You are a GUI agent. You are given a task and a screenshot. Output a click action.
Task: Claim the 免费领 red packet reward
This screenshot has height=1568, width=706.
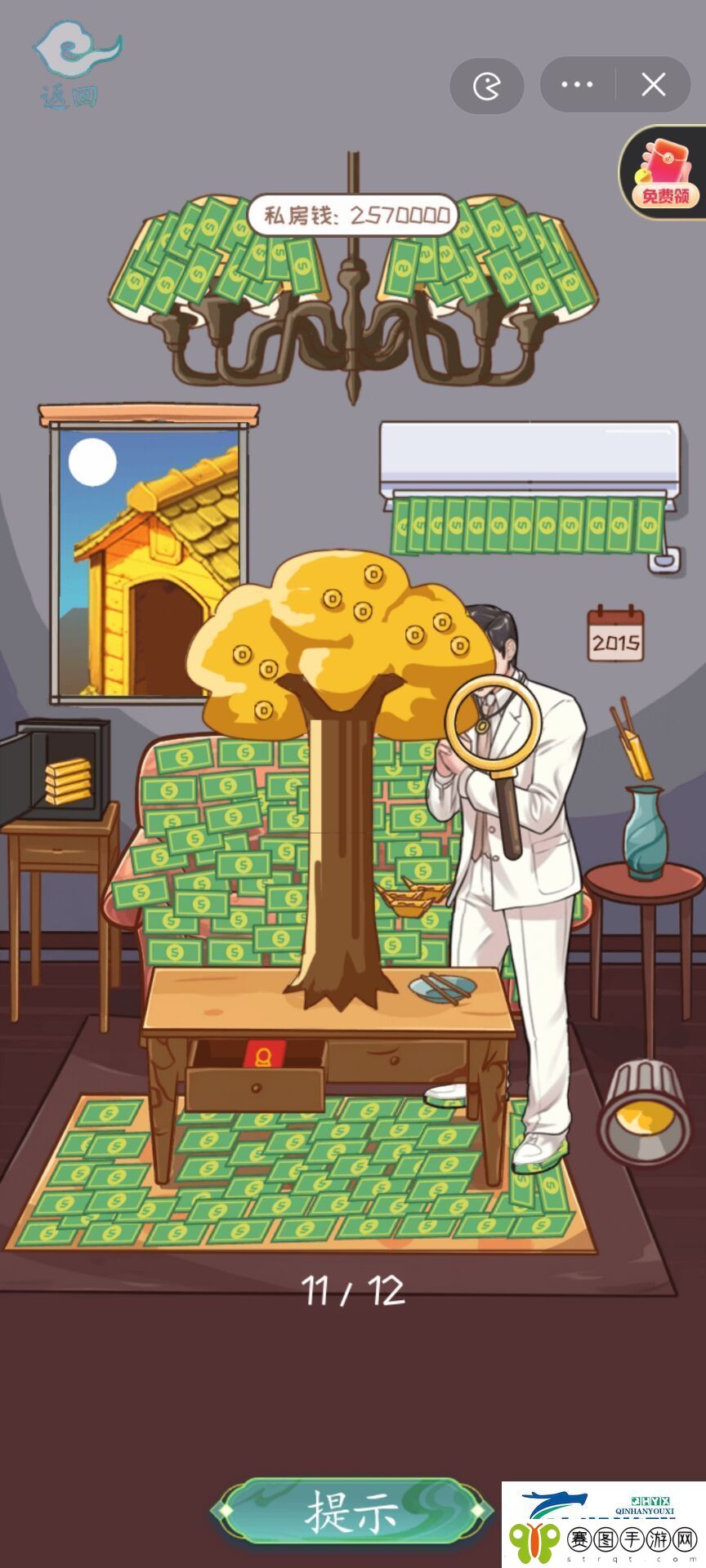pos(664,171)
